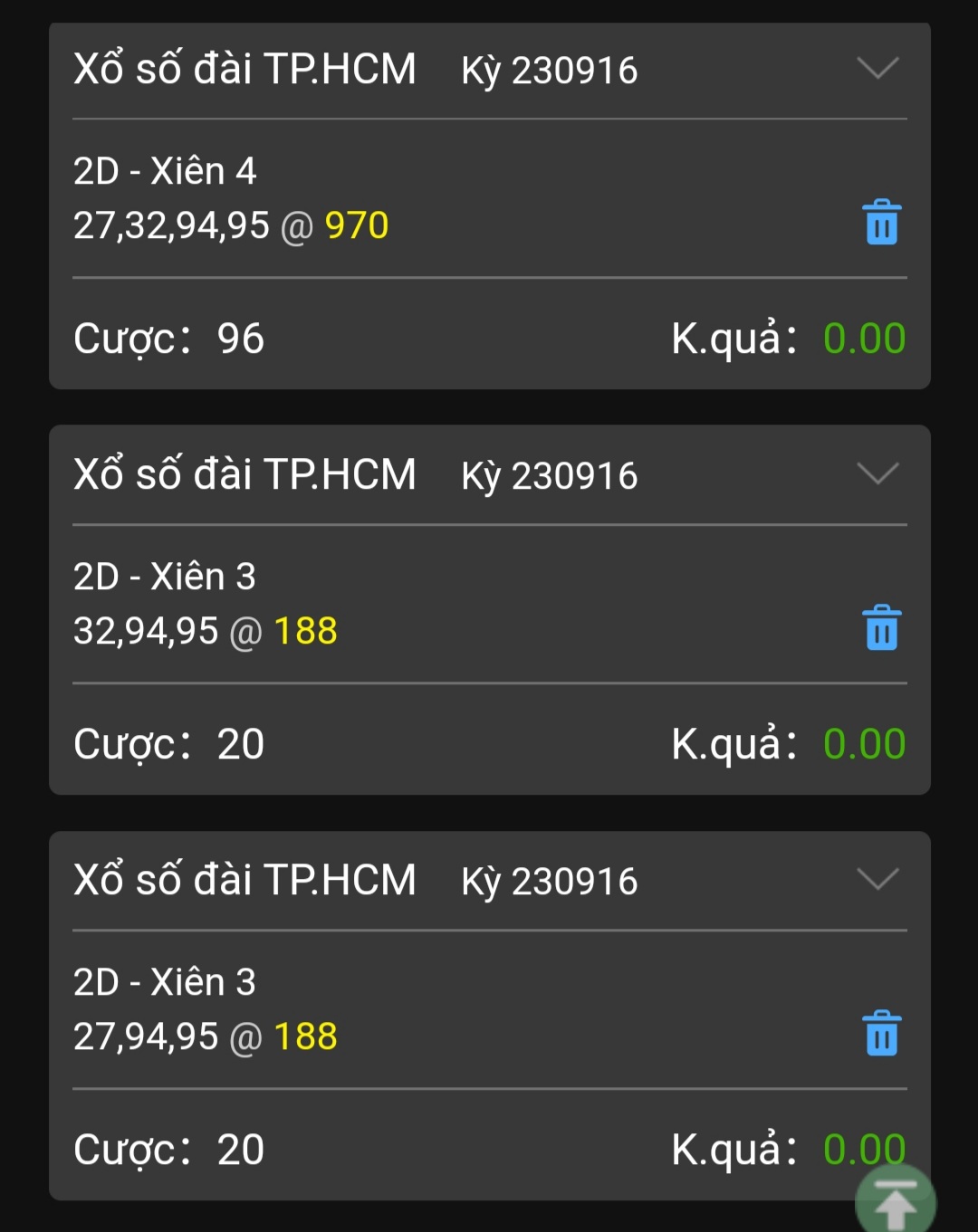
Task: Expand the chevron on bet 32,94,95
Action: tap(877, 473)
